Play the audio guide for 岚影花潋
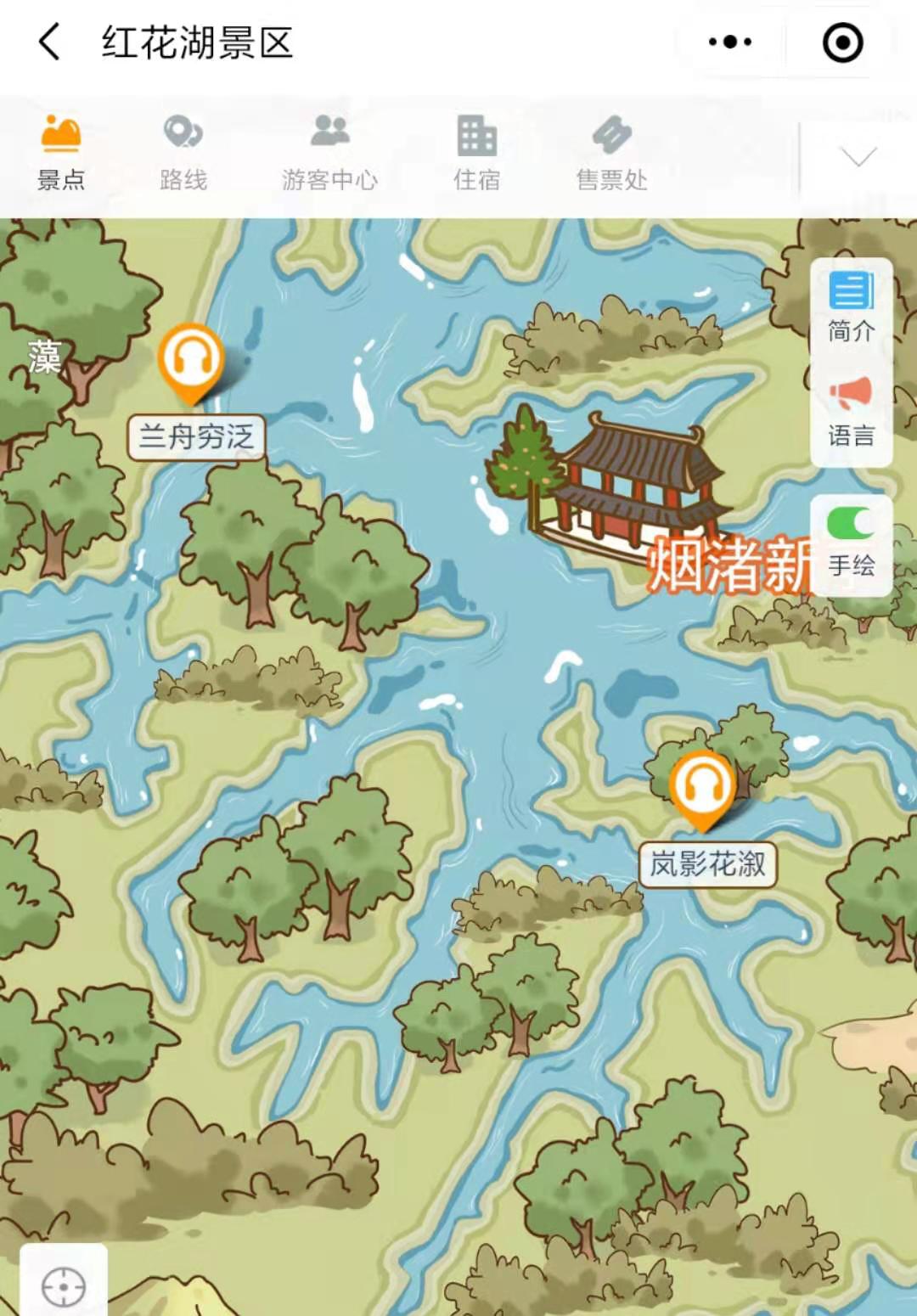The image size is (917, 1316). pyautogui.click(x=701, y=786)
